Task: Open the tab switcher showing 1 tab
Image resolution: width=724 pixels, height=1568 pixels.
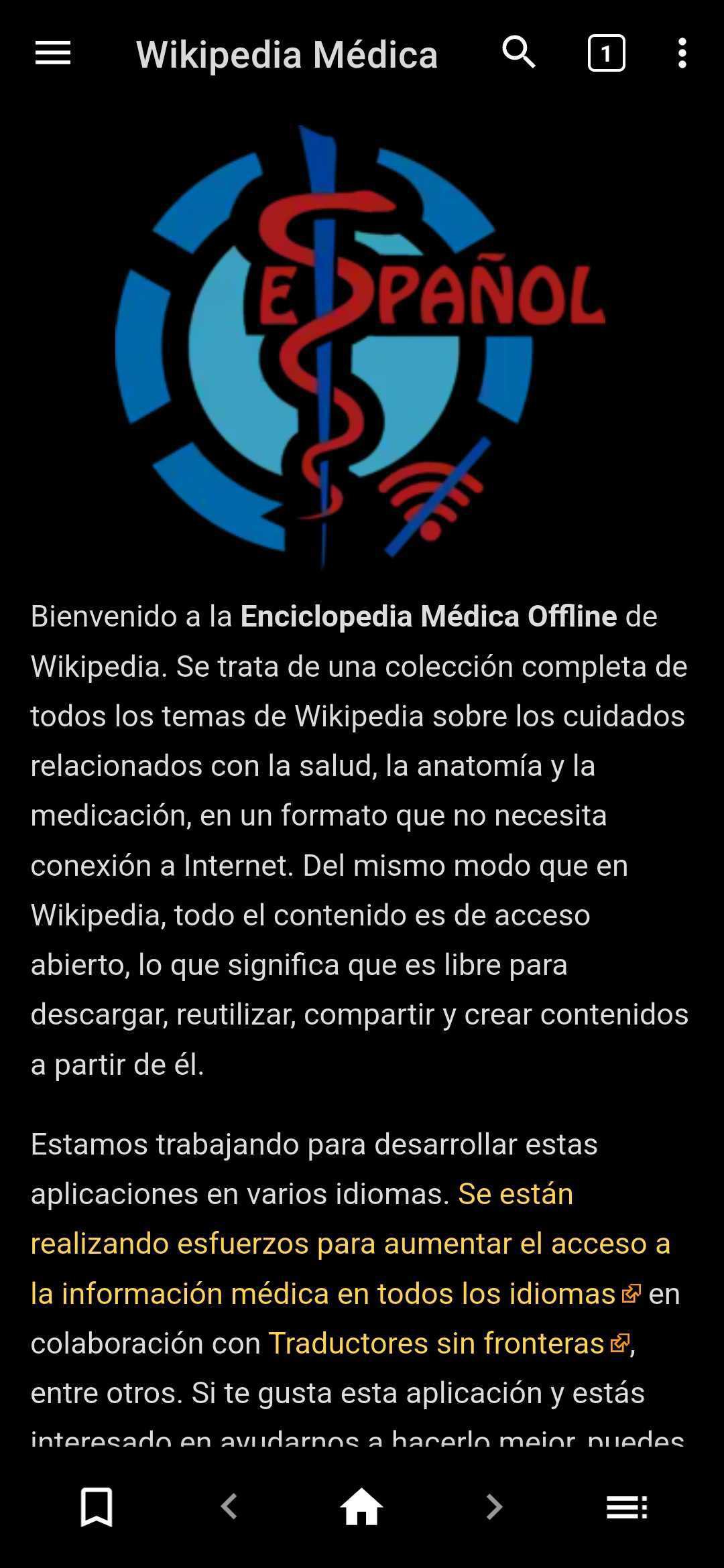Action: click(x=606, y=53)
